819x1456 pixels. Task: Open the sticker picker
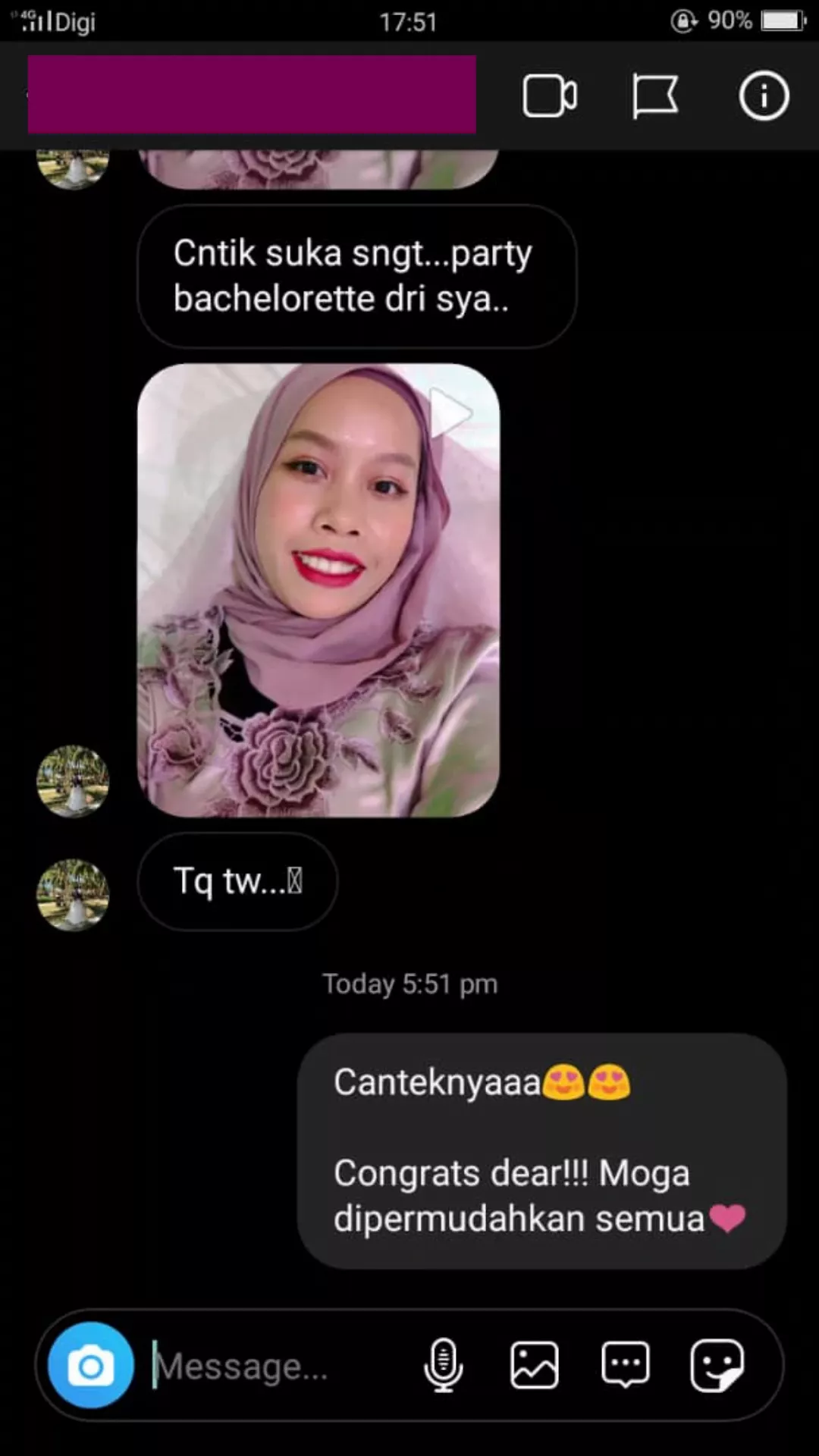click(x=717, y=1366)
